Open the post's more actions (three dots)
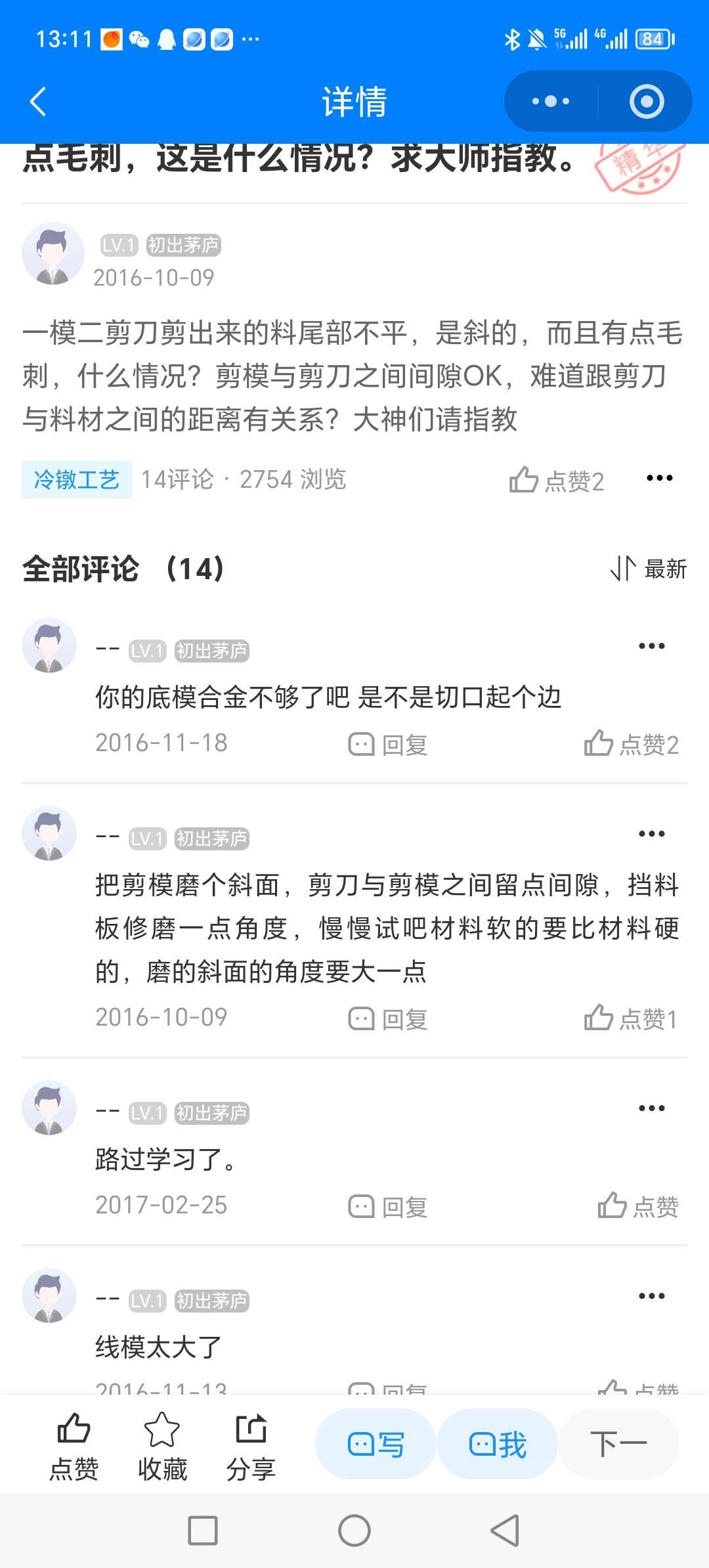 660,479
